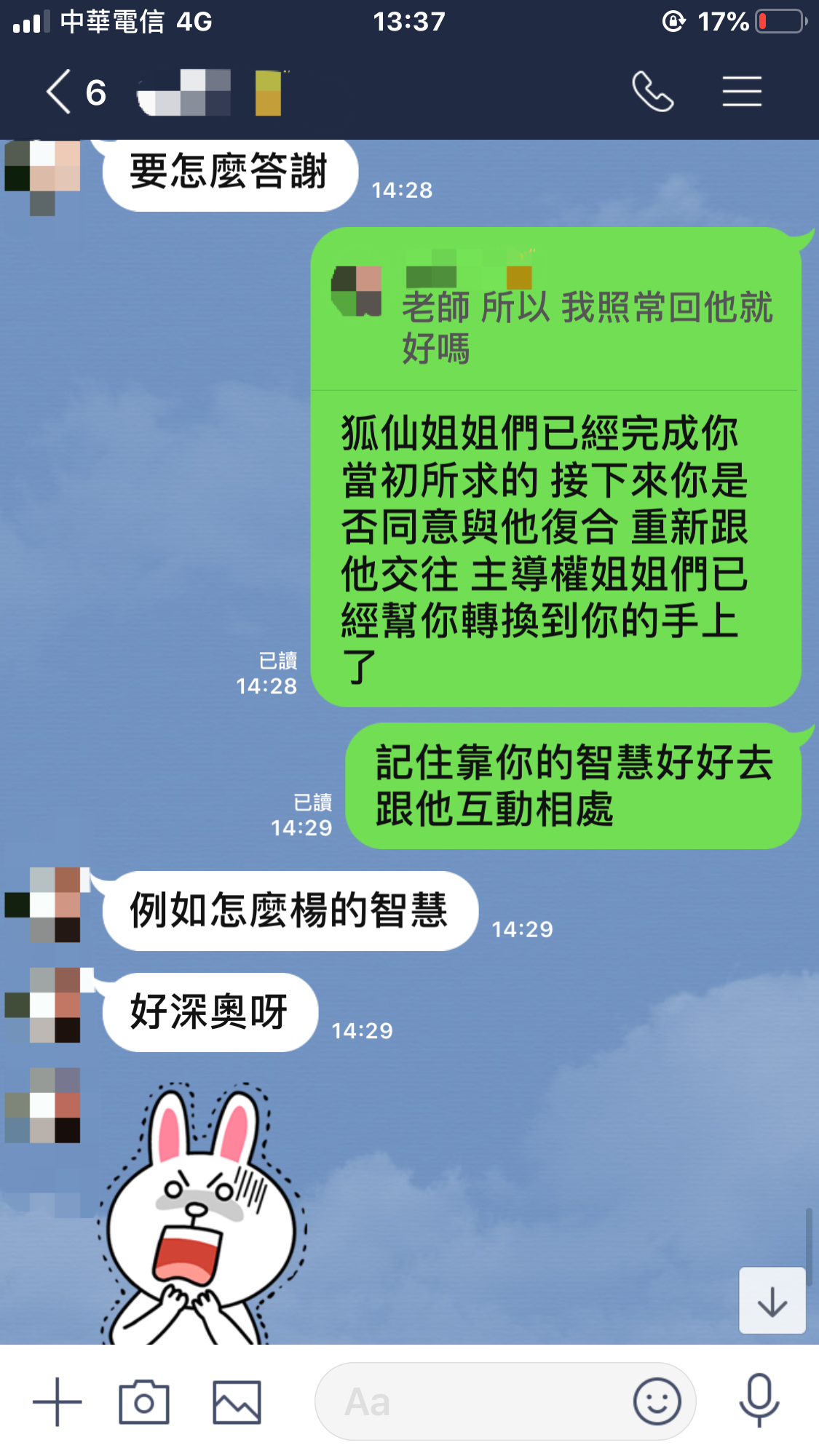This screenshot has height=1456, width=819.
Task: Open the emoji and sticker panel
Action: tap(657, 1401)
